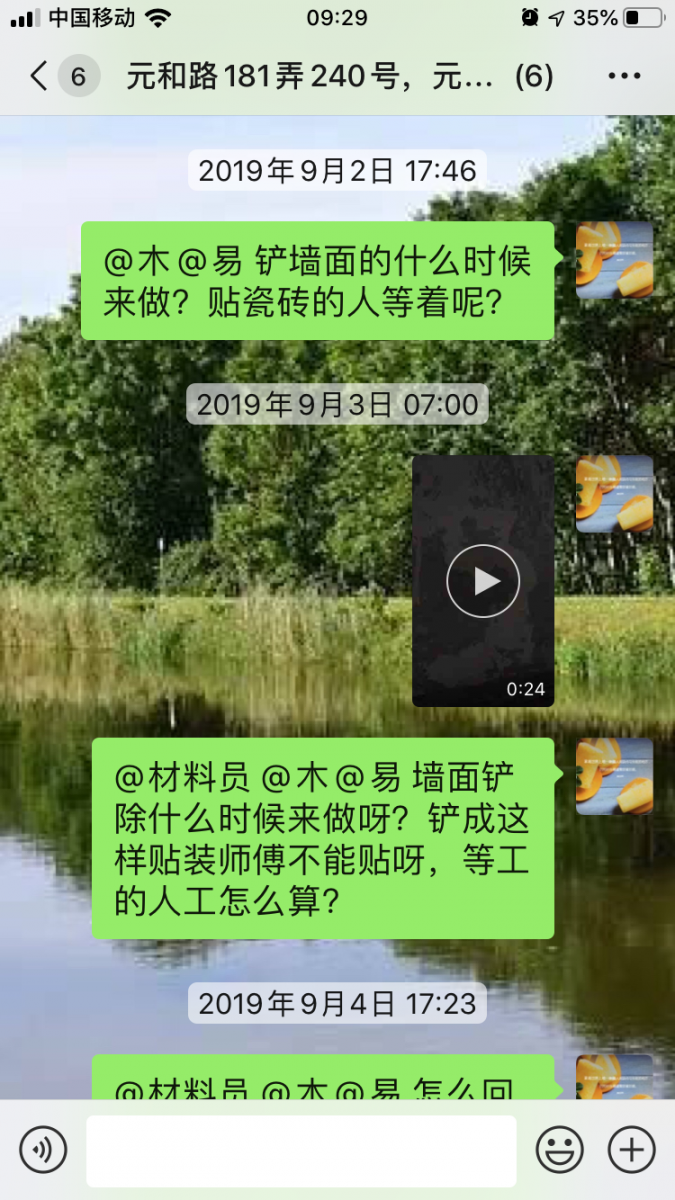Switch to voice message input
The height and width of the screenshot is (1200, 675).
[43, 1150]
